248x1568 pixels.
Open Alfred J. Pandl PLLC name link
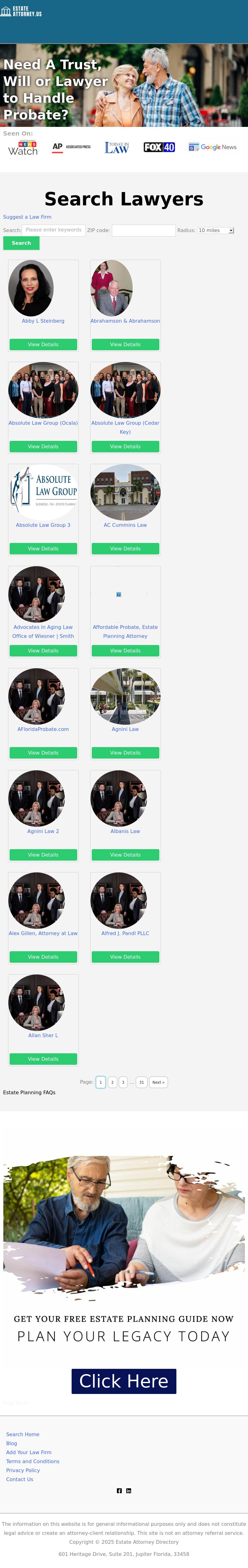tap(125, 933)
